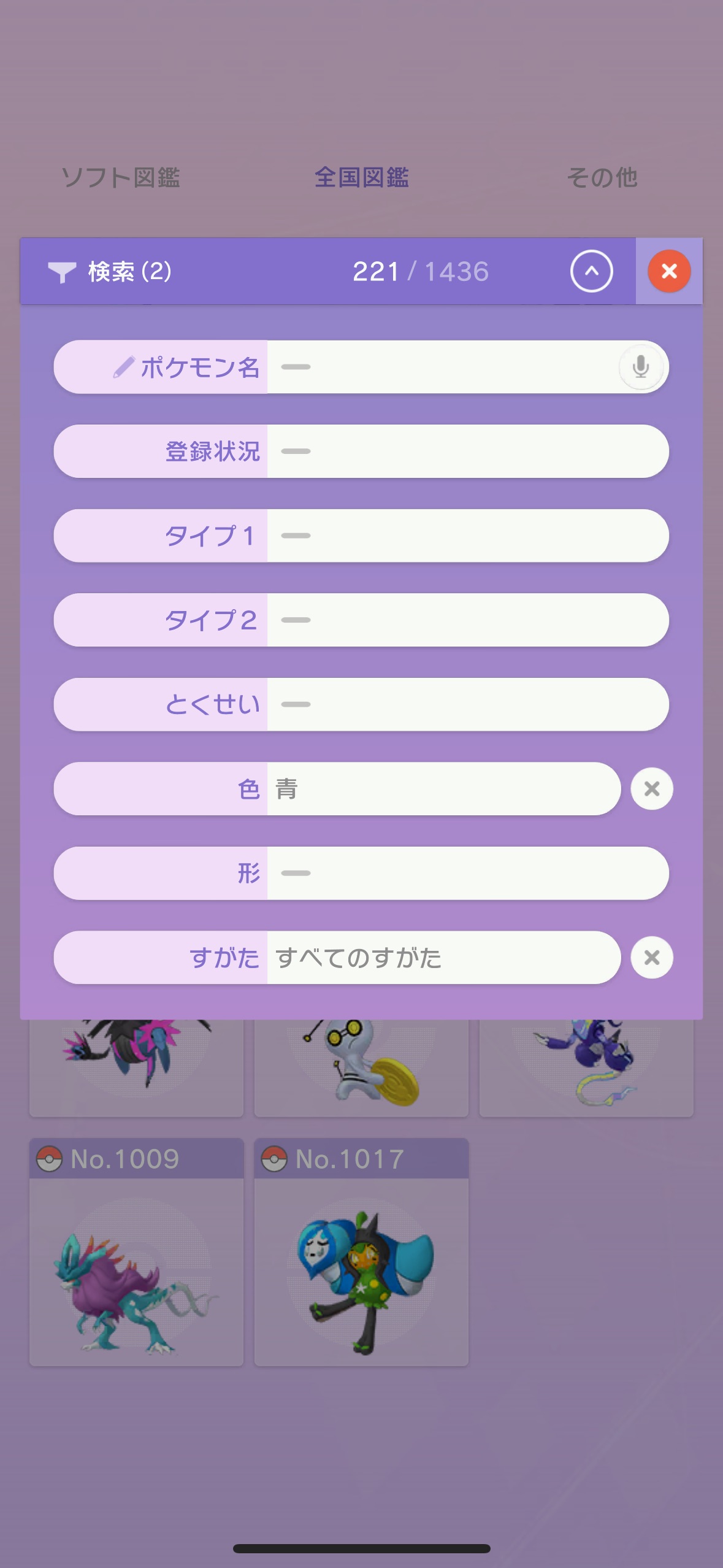Viewport: 723px width, 1568px height.
Task: Clear the すべてのすがた form filter
Action: pyautogui.click(x=652, y=958)
